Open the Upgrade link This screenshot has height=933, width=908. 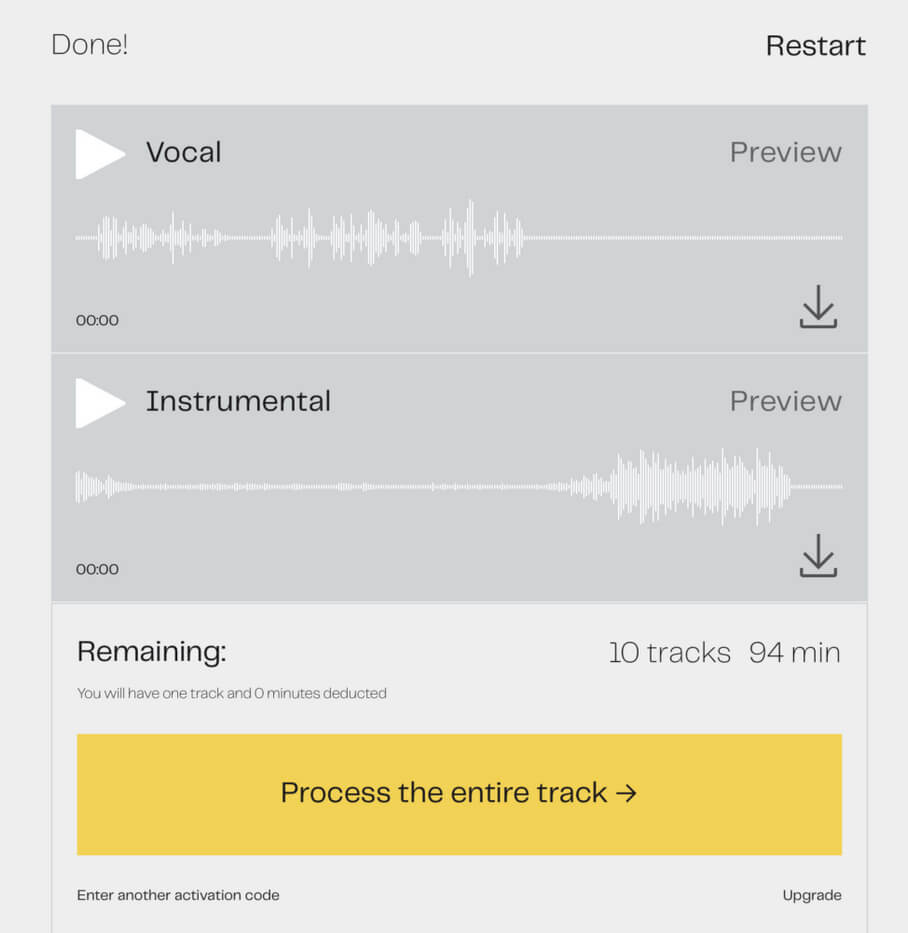click(x=811, y=895)
